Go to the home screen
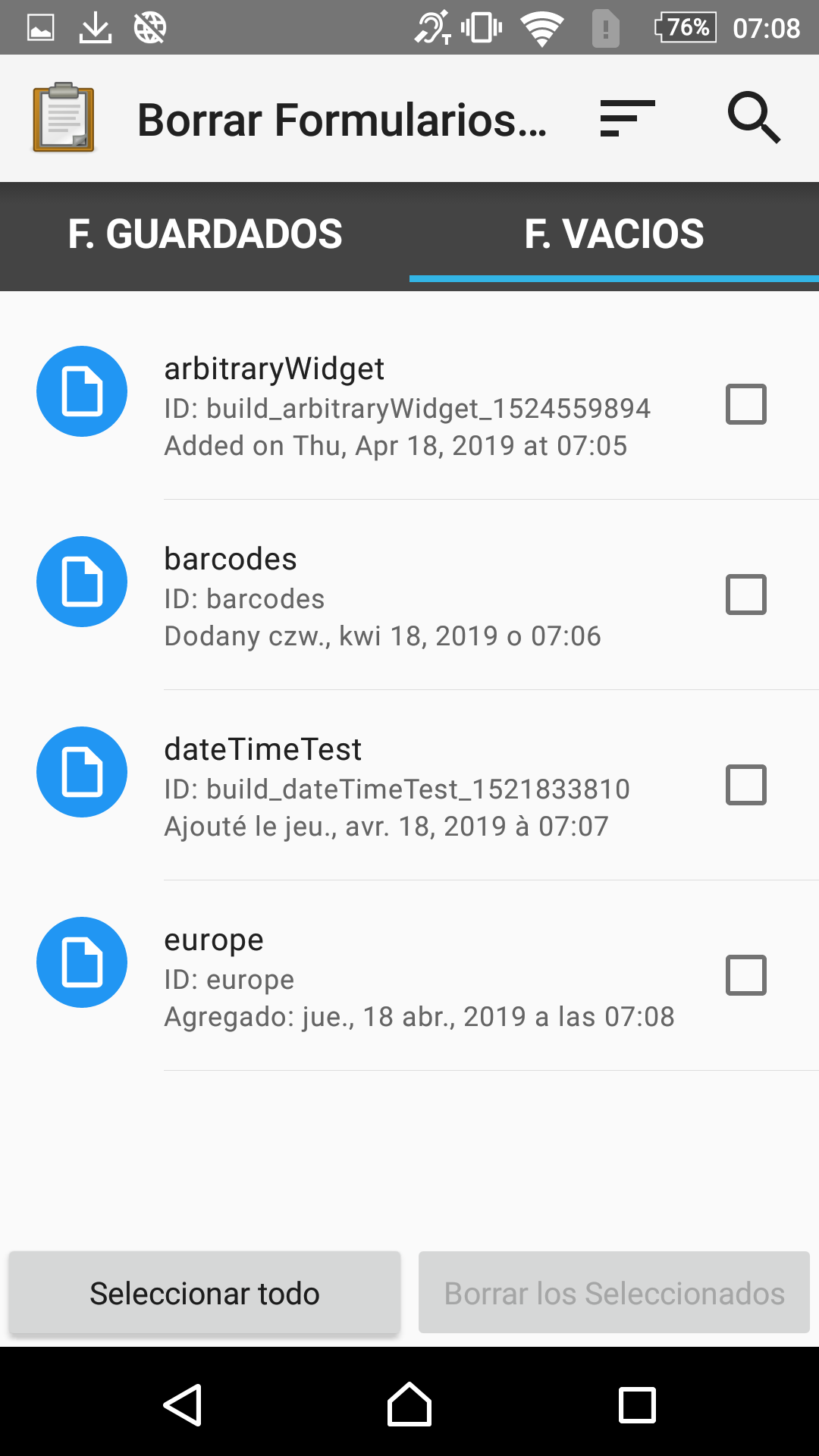Viewport: 819px width, 1456px height. [409, 1405]
